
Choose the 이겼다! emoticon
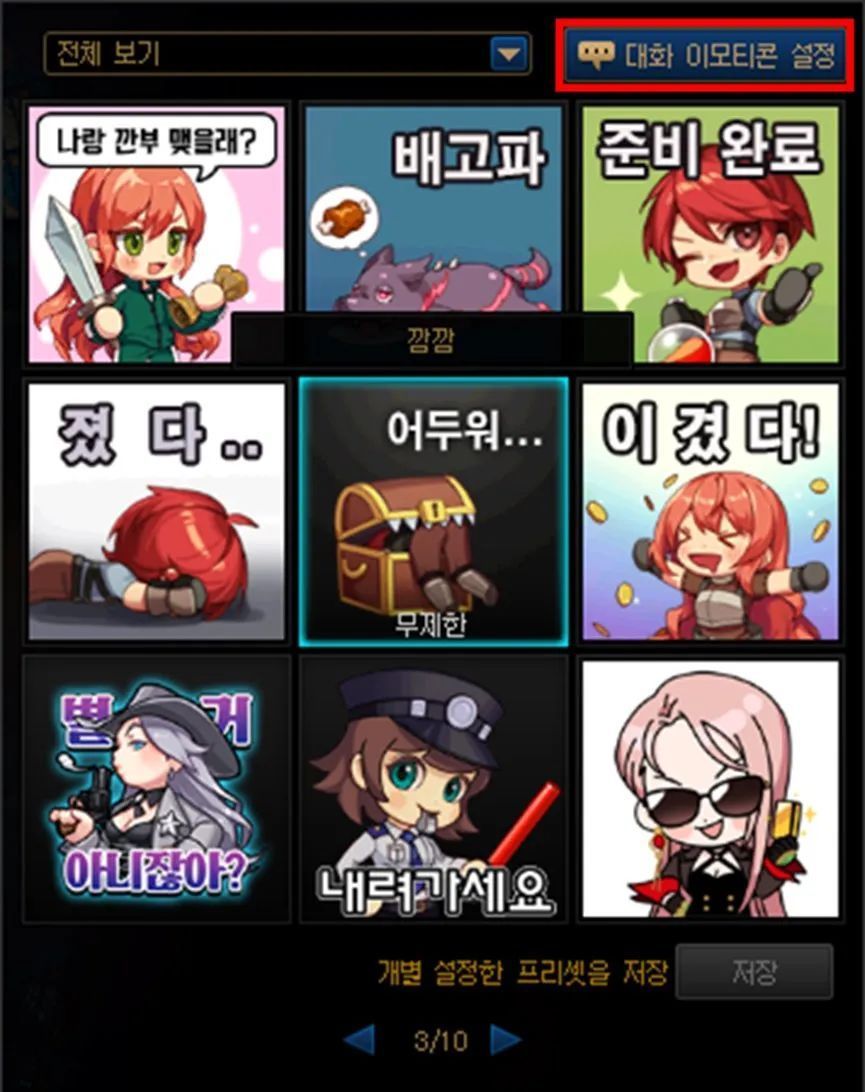[x=710, y=510]
